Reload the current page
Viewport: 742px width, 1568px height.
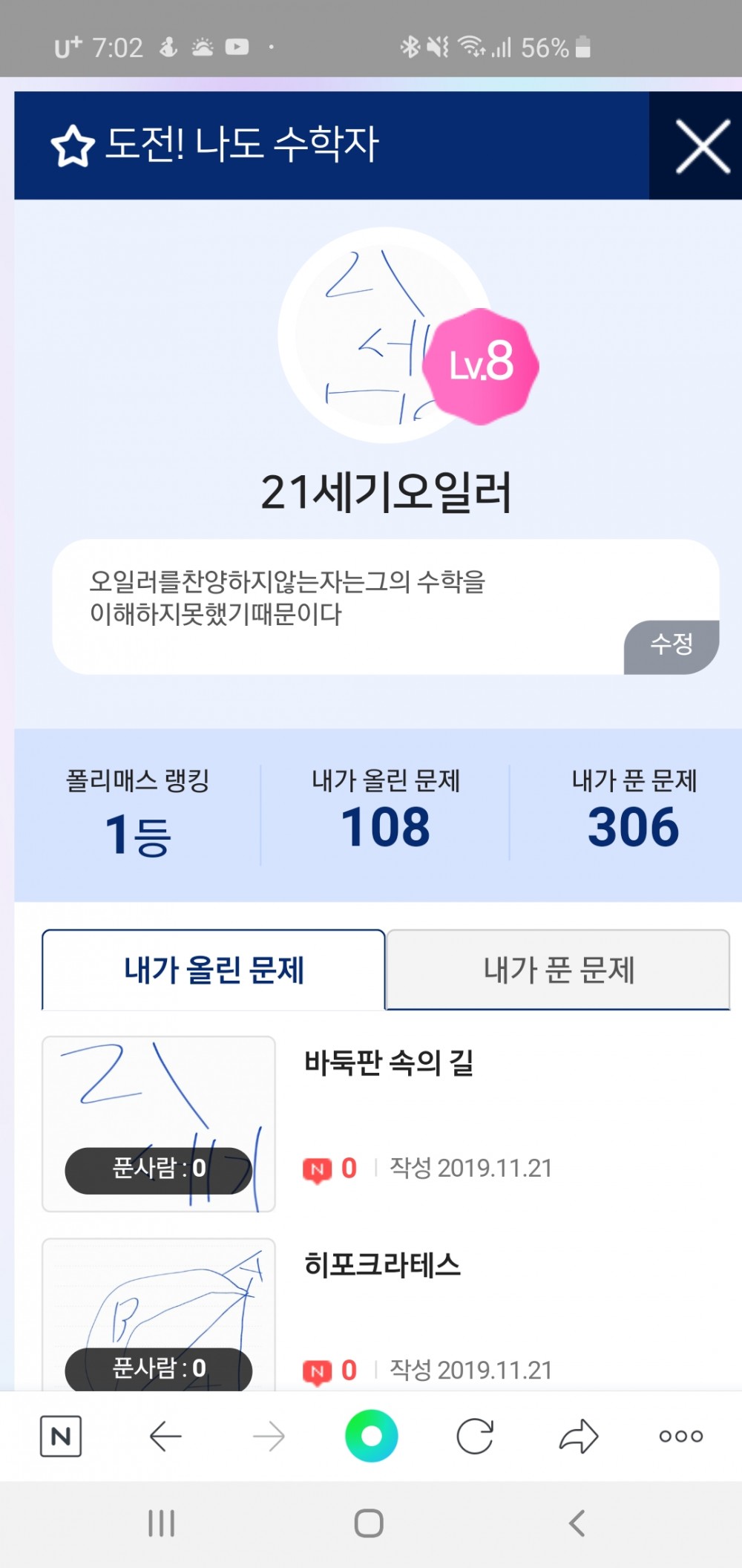point(475,1436)
